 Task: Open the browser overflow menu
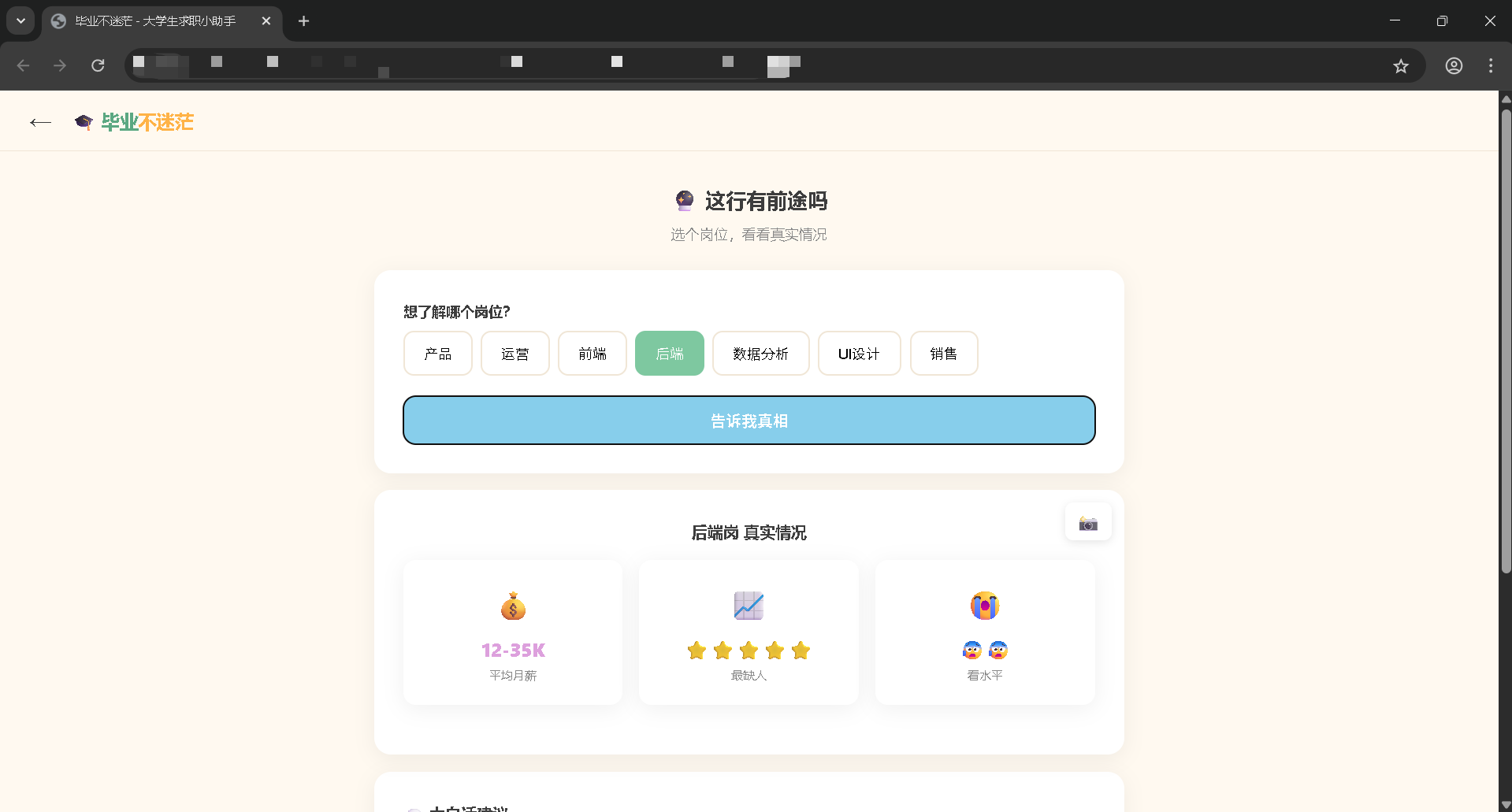[x=1490, y=66]
